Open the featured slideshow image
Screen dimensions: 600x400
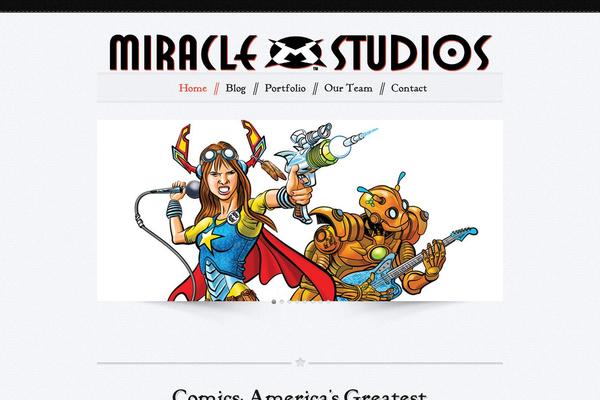(300, 210)
